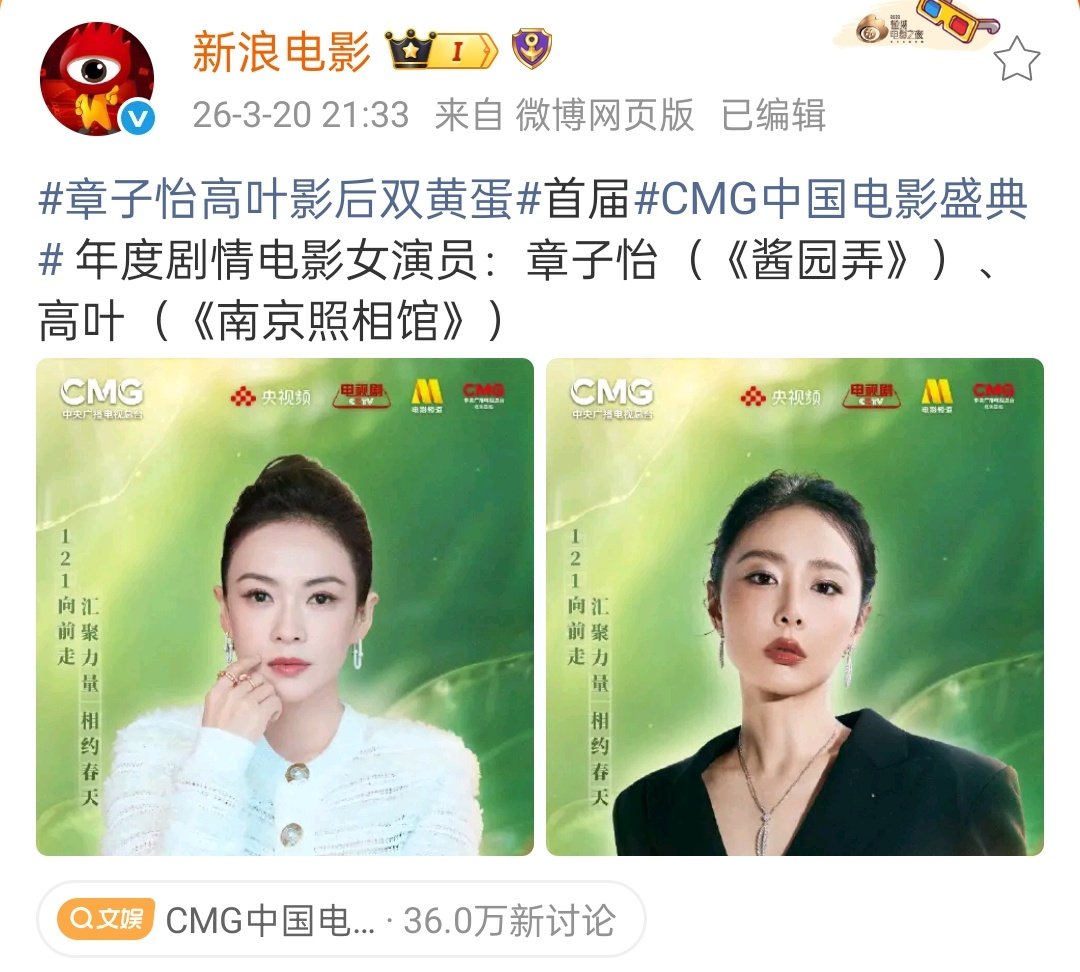Open hashtag #CMG中国电影盛典#
Screen dimensions: 1080x972
[830, 200]
